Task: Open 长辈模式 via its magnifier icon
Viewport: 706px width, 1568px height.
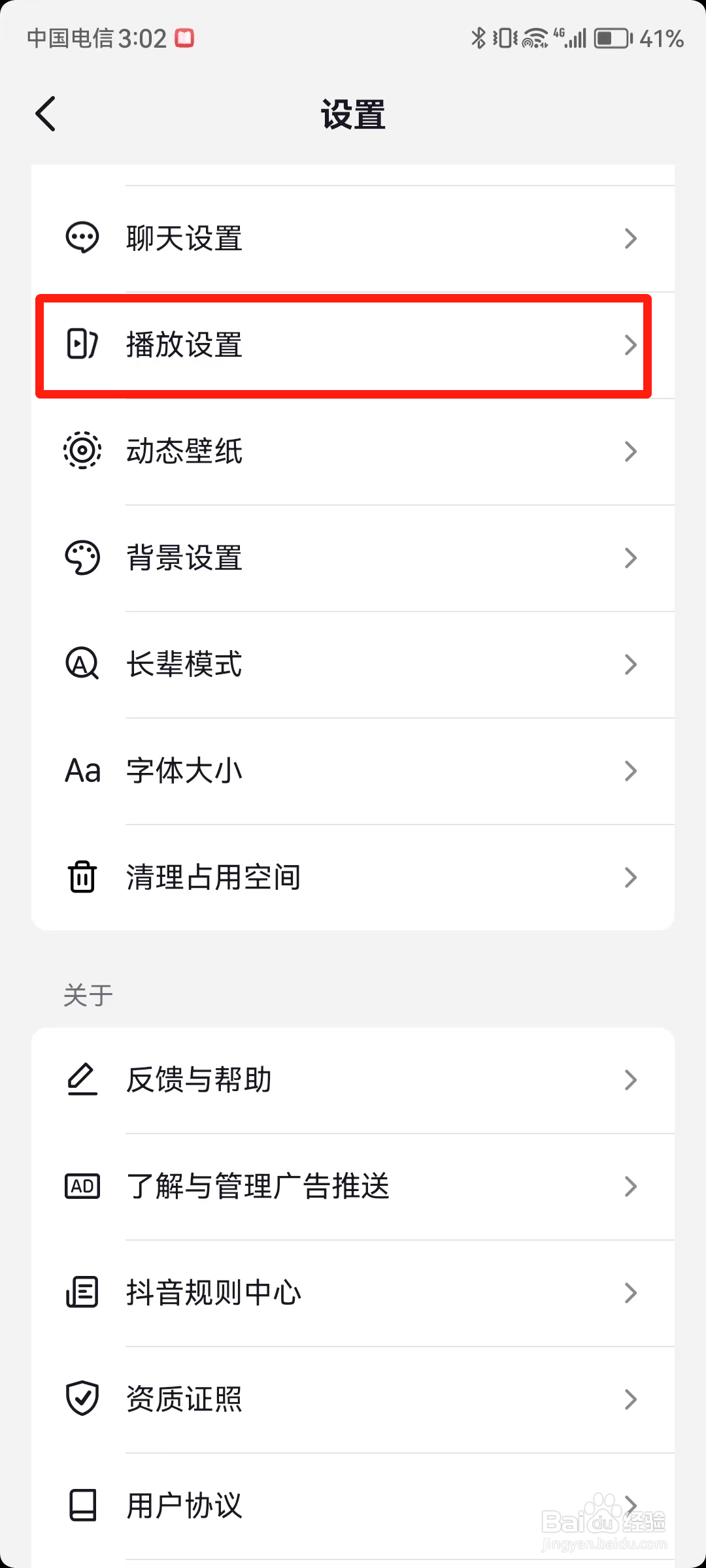Action: coord(82,664)
